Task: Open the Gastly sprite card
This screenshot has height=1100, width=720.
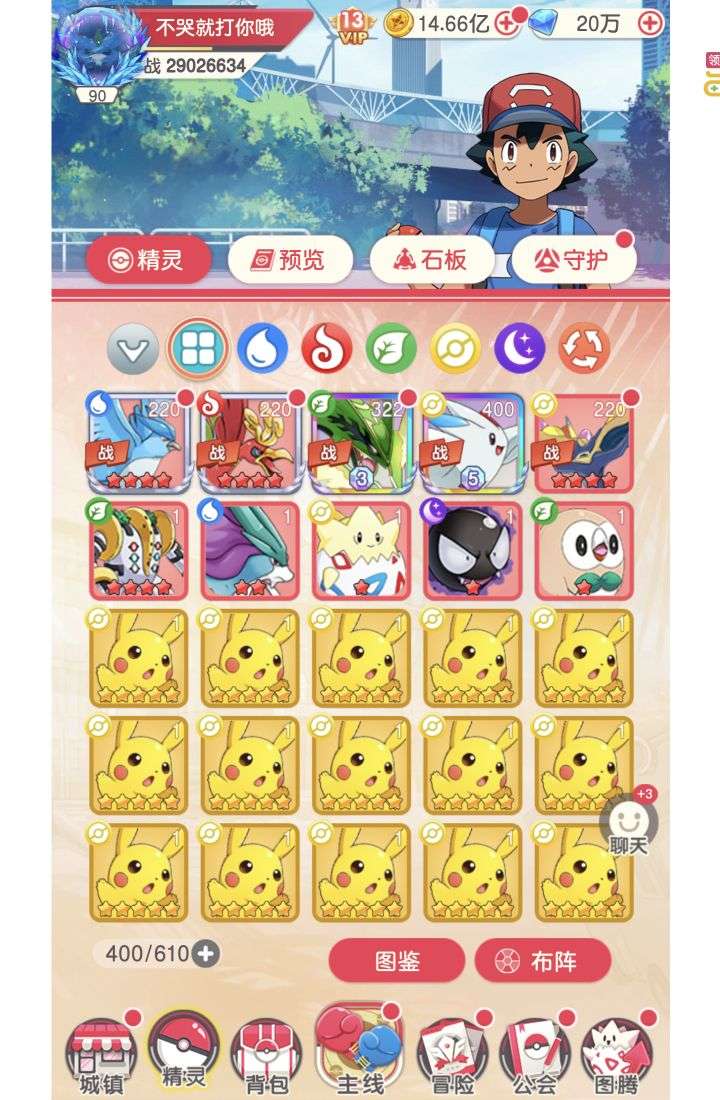Action: click(472, 549)
